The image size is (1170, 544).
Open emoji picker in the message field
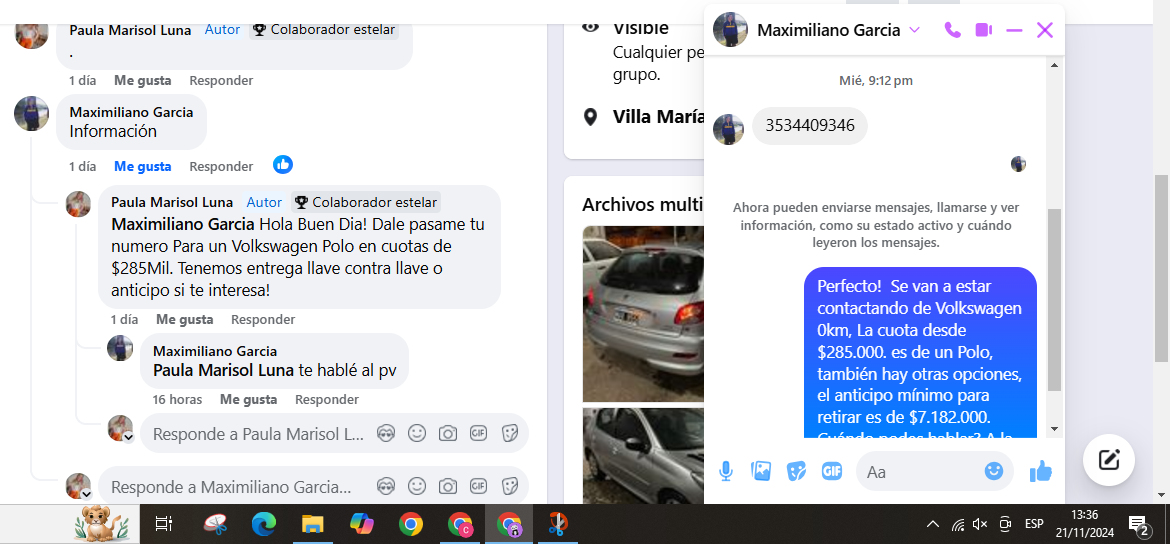click(x=993, y=471)
